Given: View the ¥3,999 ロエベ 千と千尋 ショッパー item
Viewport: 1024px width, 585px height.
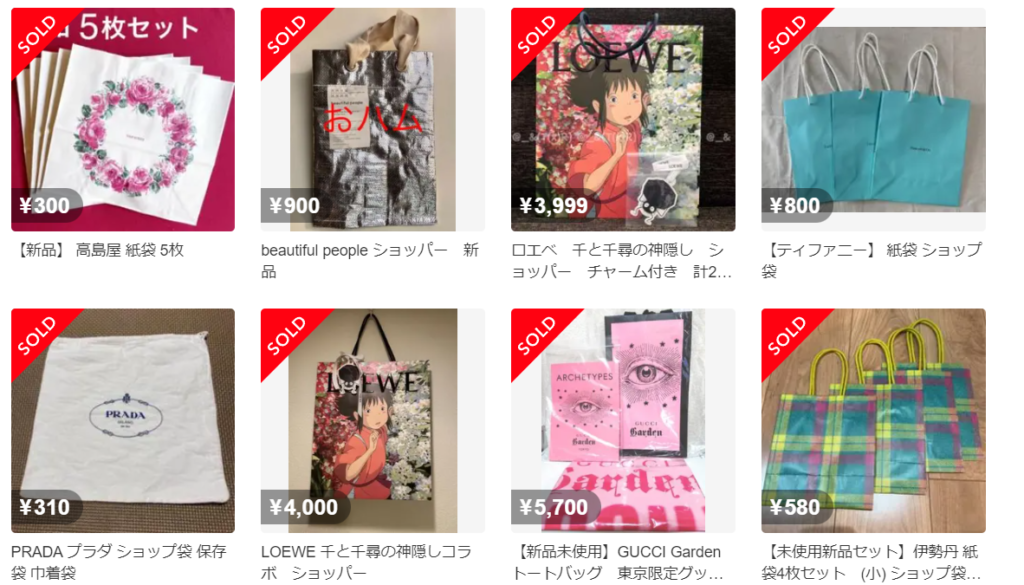Looking at the screenshot, I should pyautogui.click(x=622, y=120).
